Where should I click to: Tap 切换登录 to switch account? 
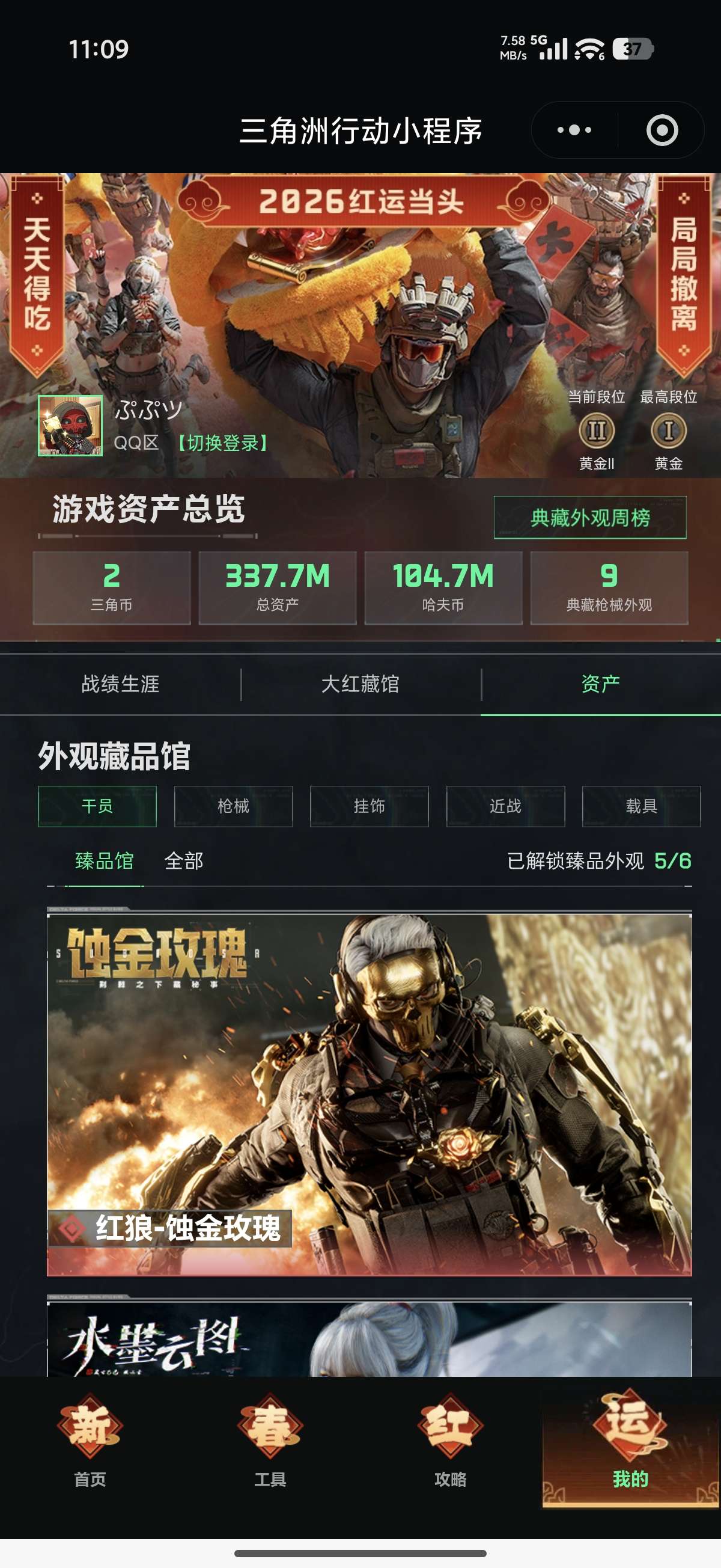pos(222,443)
